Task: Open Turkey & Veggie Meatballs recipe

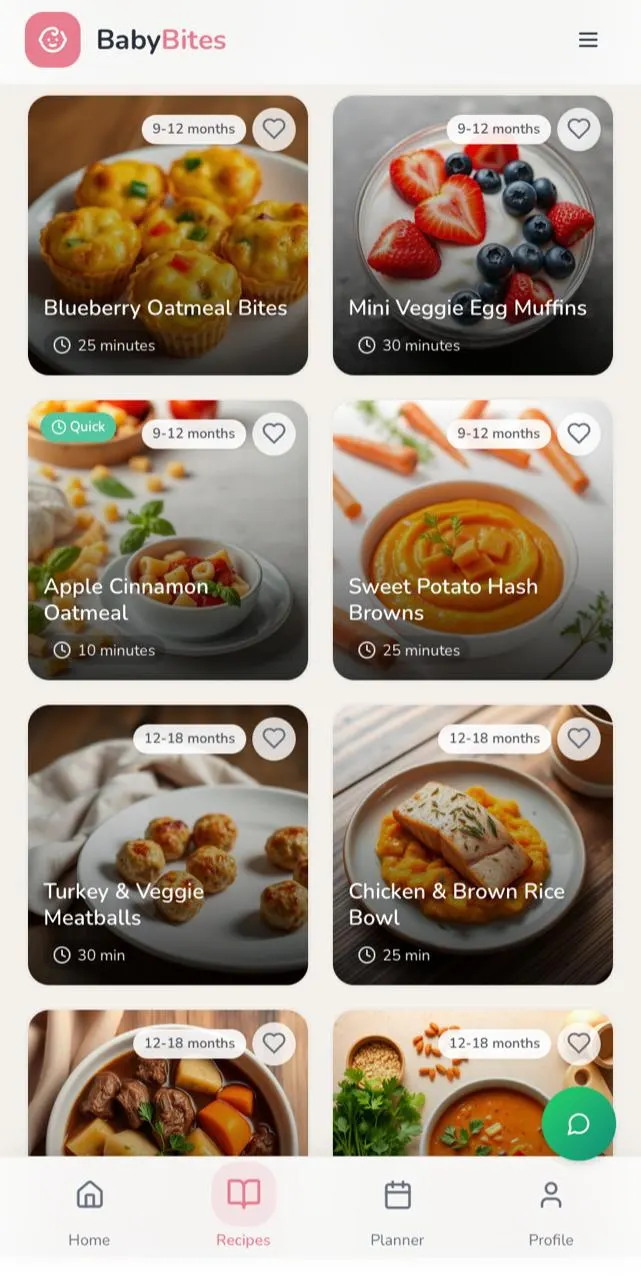Action: [x=168, y=860]
